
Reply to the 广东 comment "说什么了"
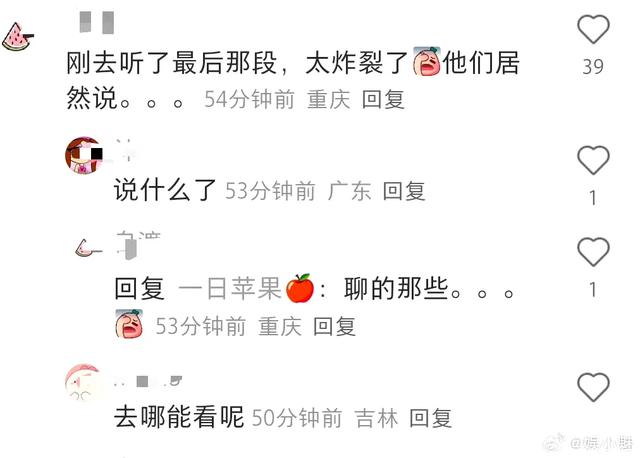tap(404, 191)
